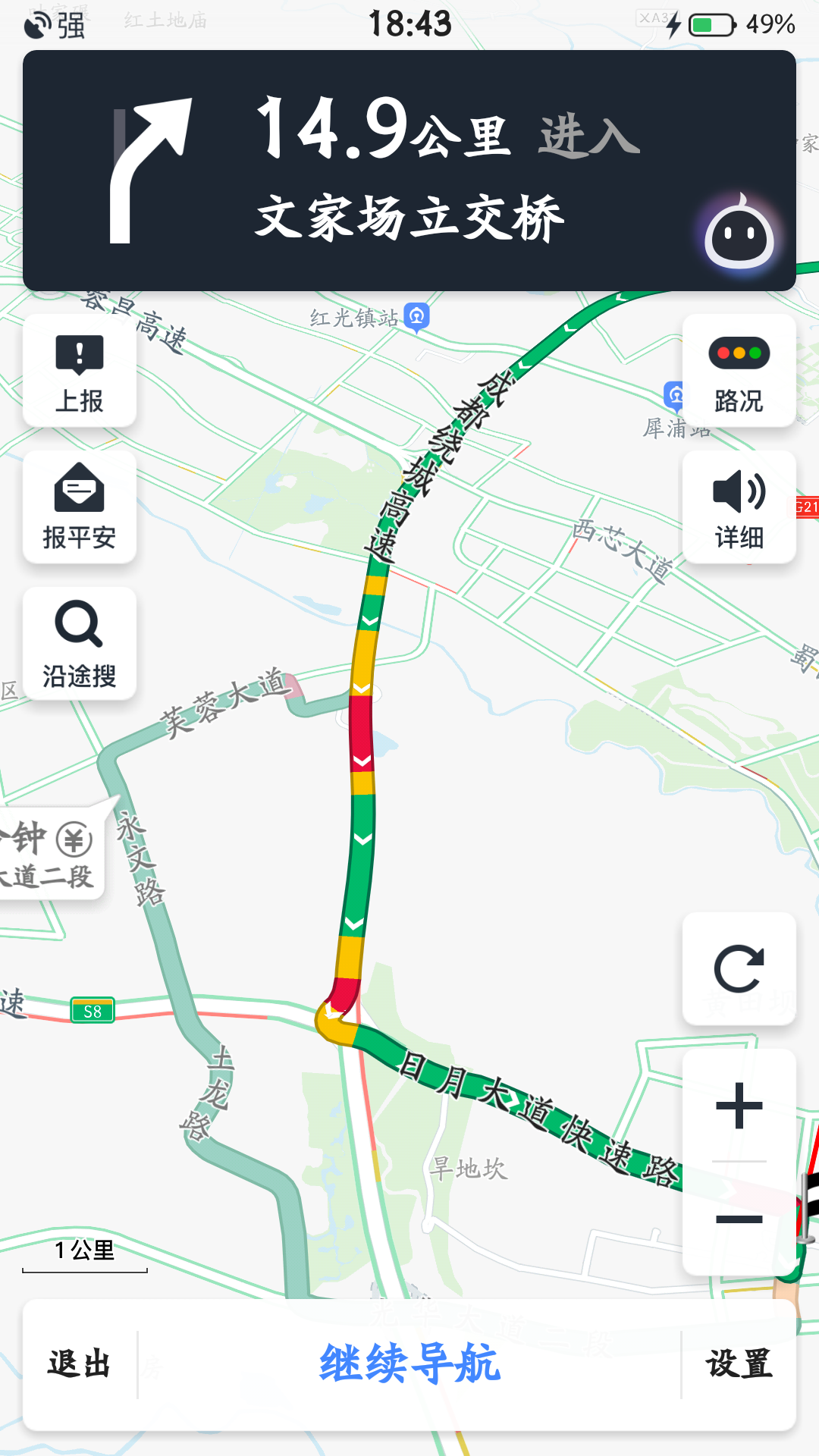The height and width of the screenshot is (1456, 819).
Task: Toggle the 路况 traffic layer
Action: [739, 372]
